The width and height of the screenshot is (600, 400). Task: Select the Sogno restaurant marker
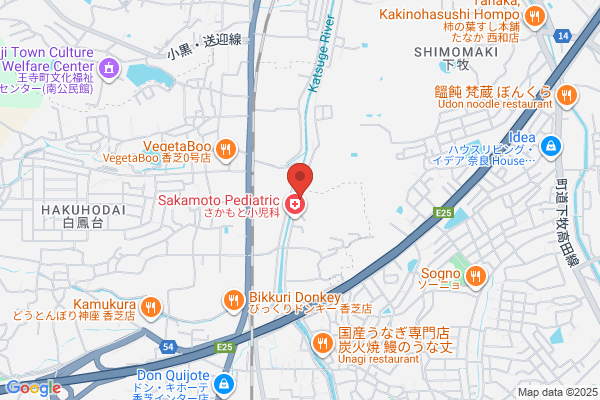pos(476,276)
